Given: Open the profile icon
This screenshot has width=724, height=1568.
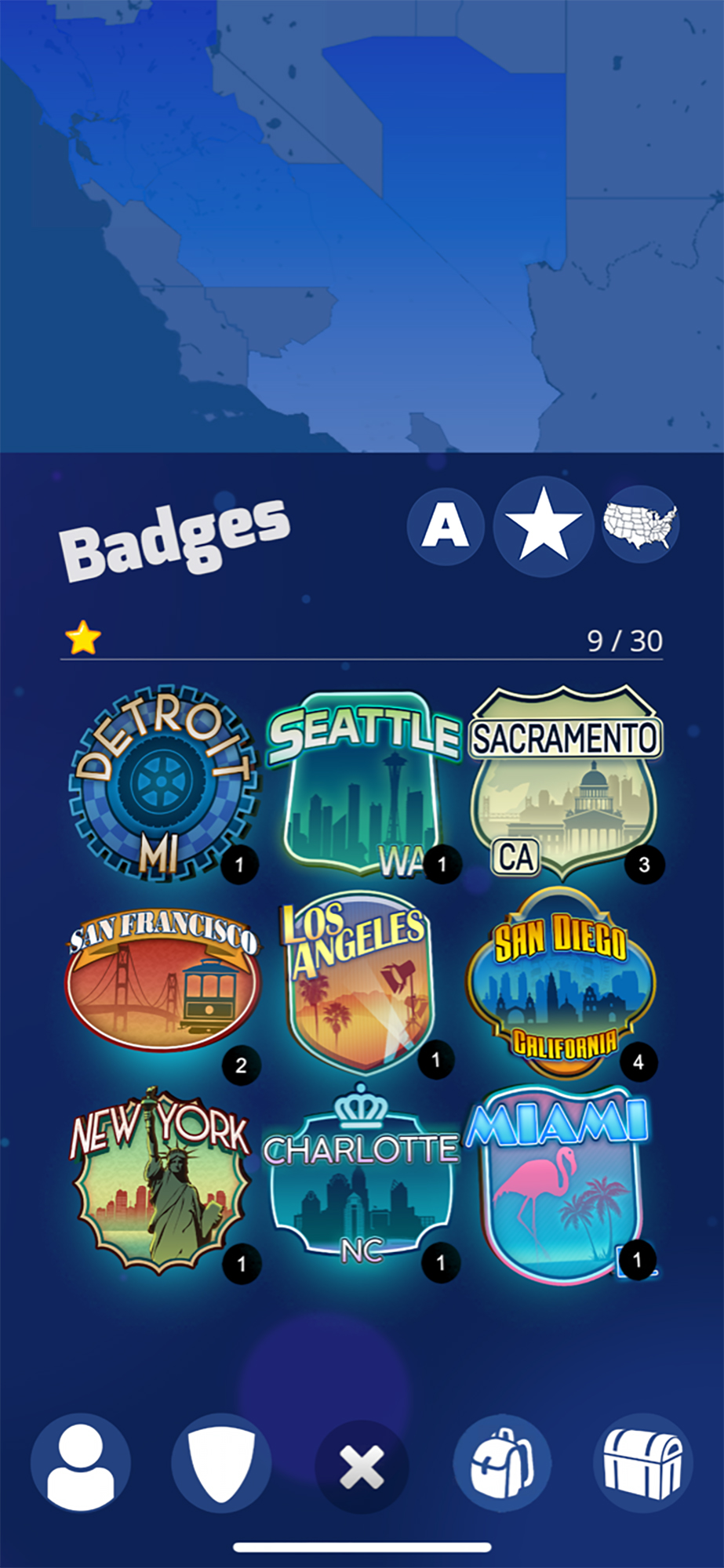Looking at the screenshot, I should [x=81, y=1463].
